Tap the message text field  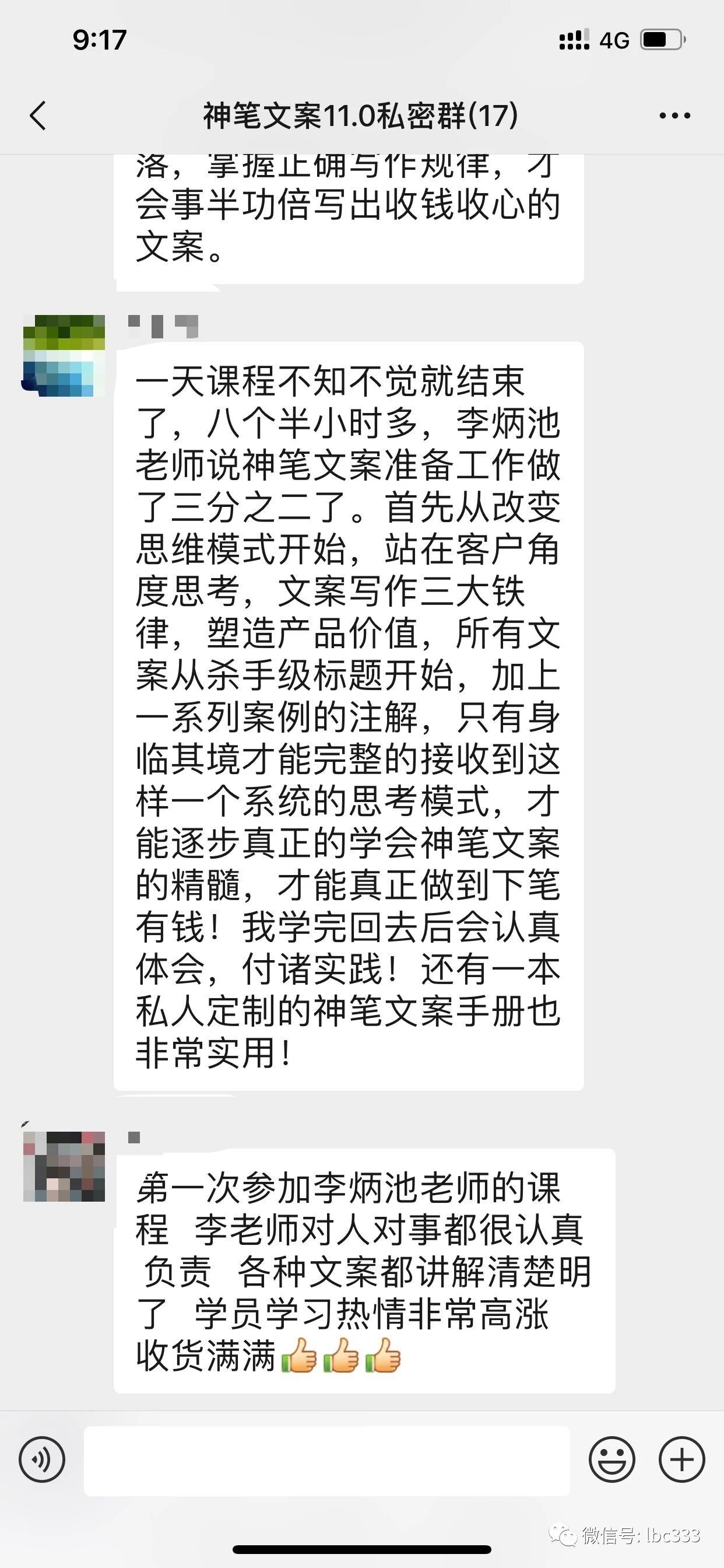[326, 1460]
